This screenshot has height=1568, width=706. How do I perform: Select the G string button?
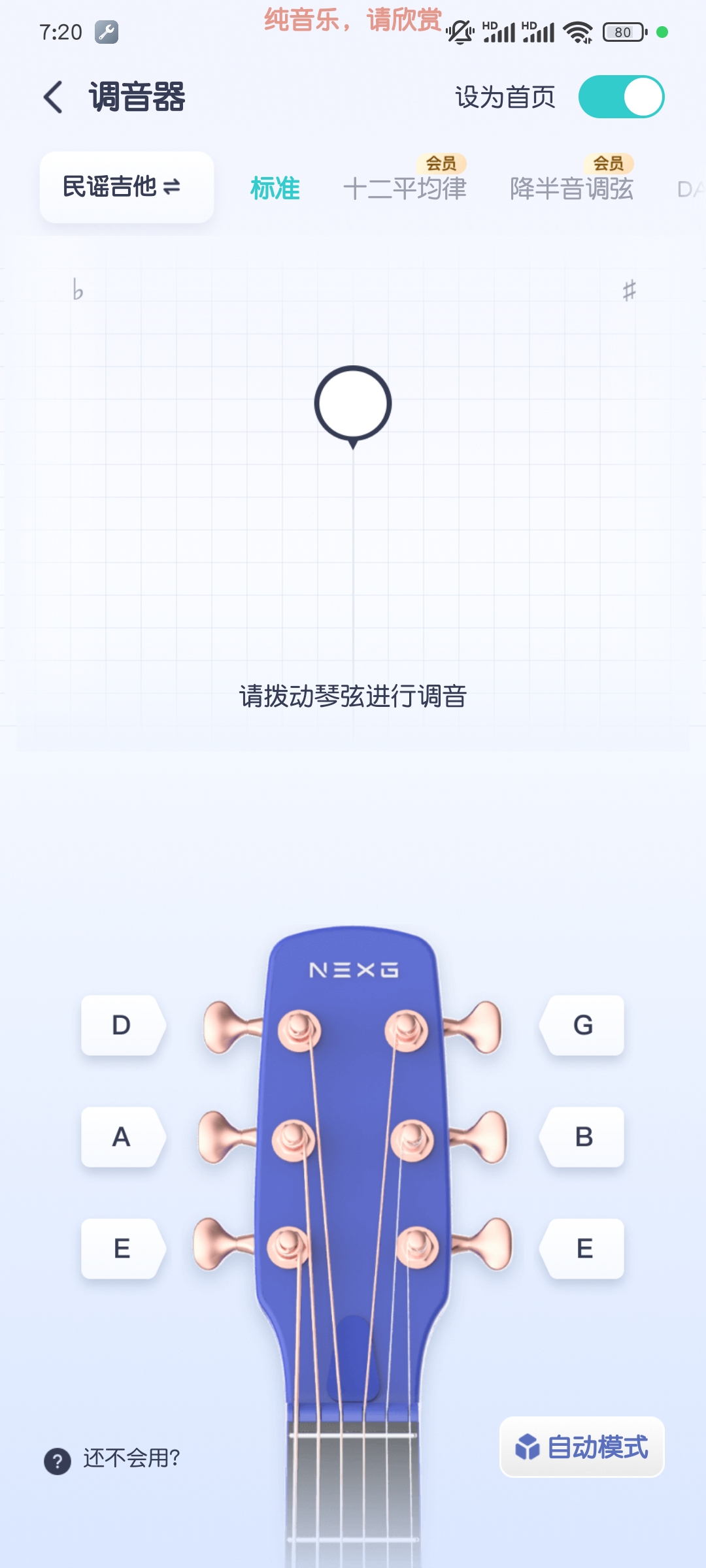583,1025
